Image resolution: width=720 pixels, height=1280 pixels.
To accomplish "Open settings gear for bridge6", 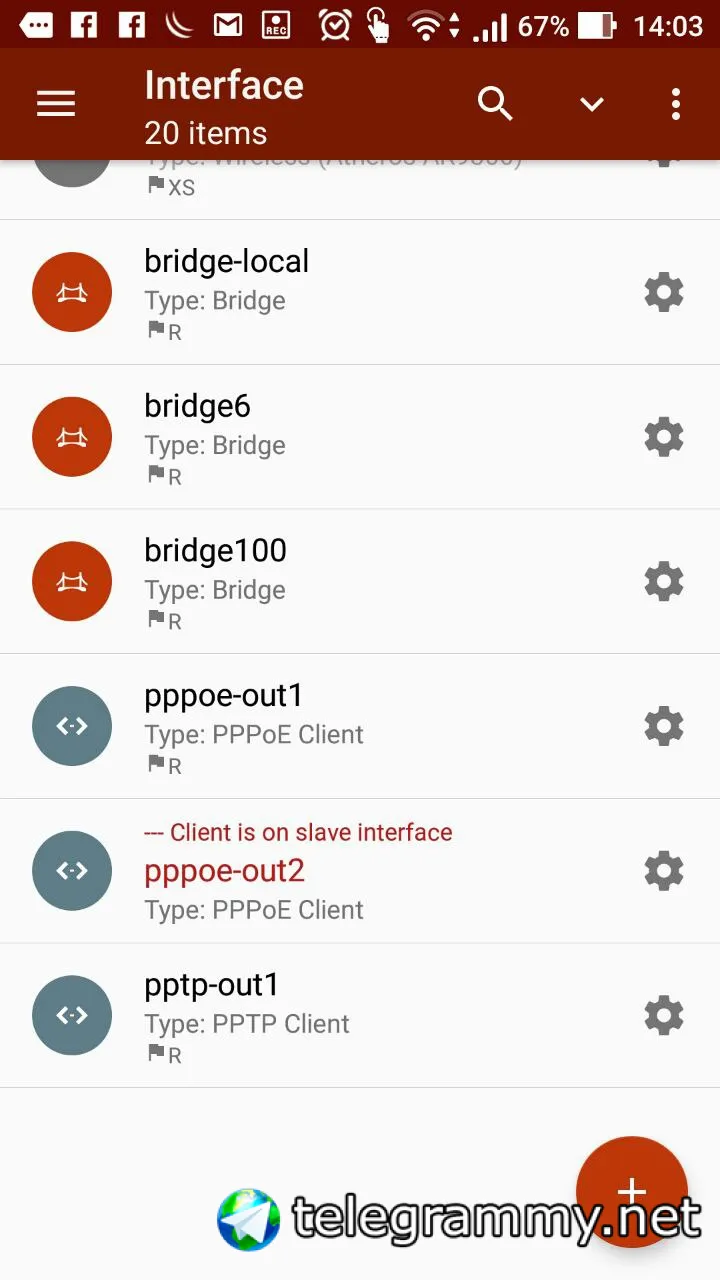I will coord(664,437).
